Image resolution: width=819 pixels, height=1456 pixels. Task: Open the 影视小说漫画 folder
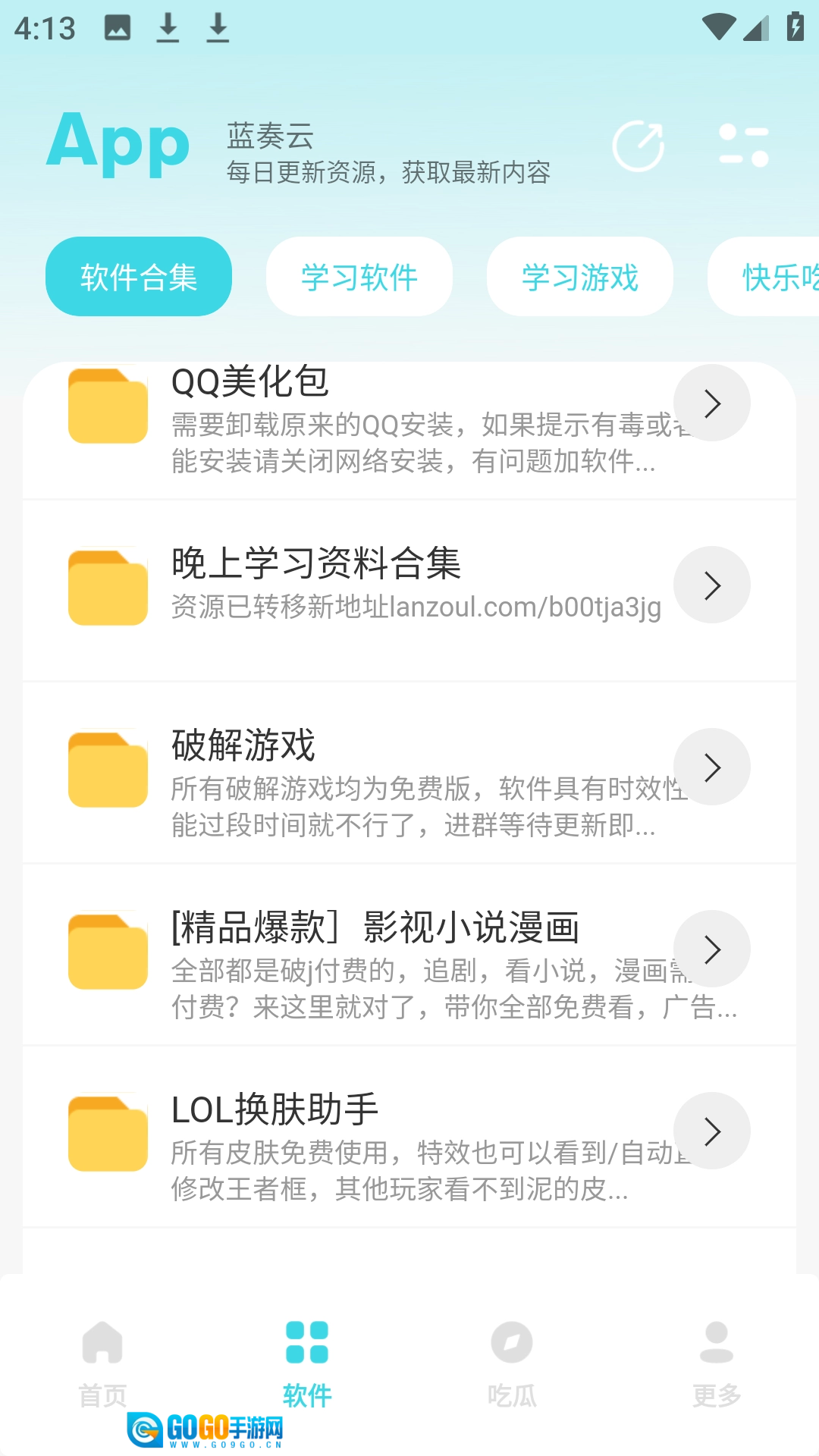[x=379, y=955]
